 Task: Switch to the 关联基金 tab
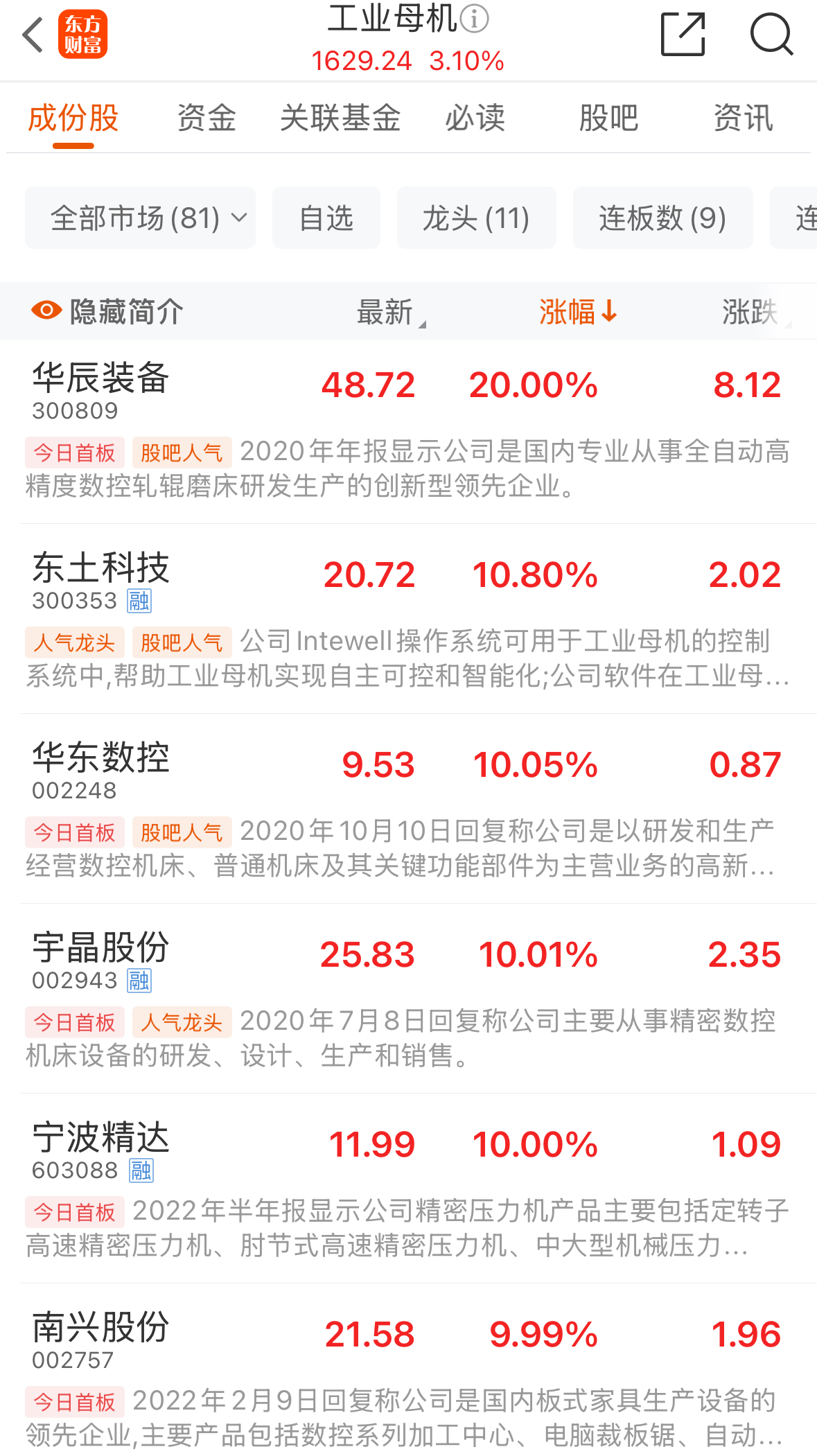point(340,118)
